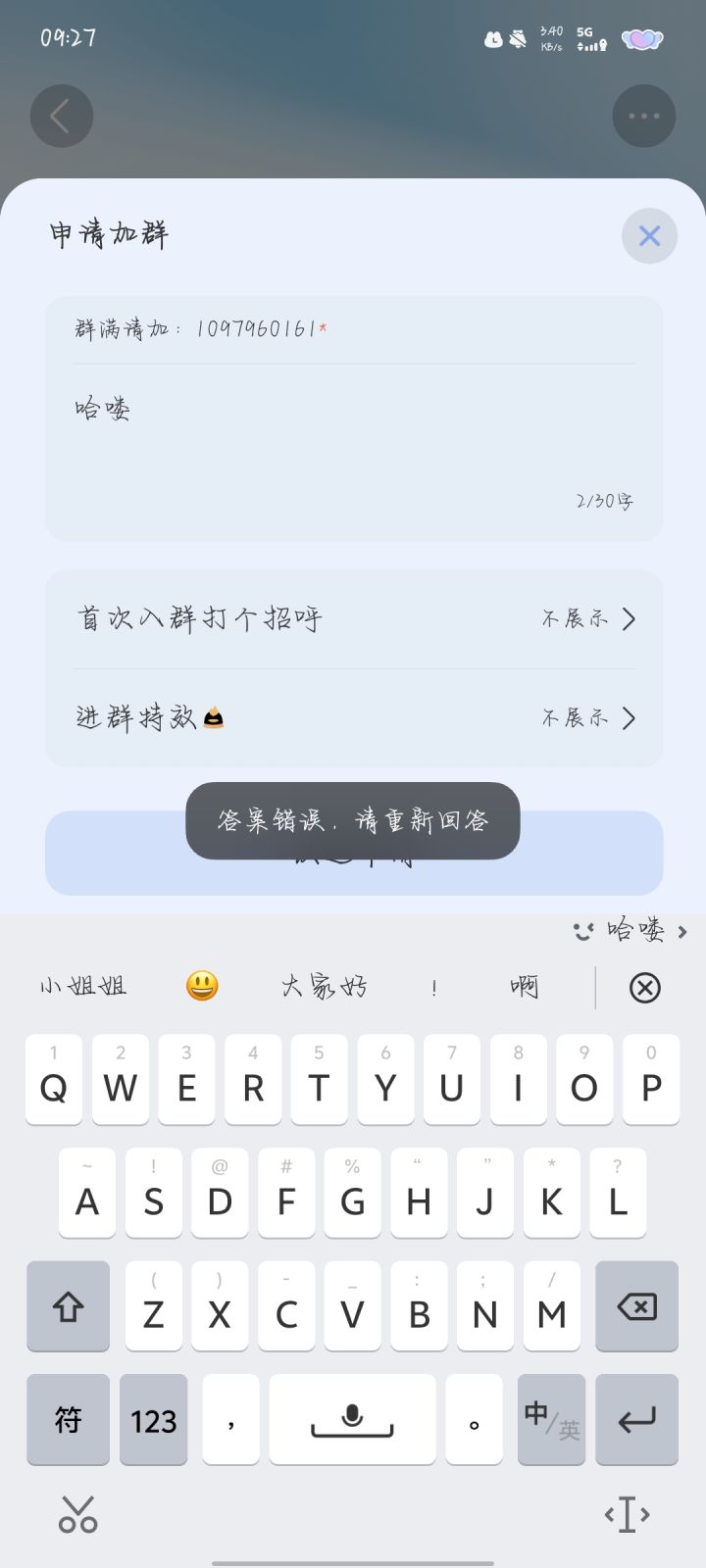Tap the Enter key on the keyboard
Screen dimensions: 706x1568
click(636, 1419)
